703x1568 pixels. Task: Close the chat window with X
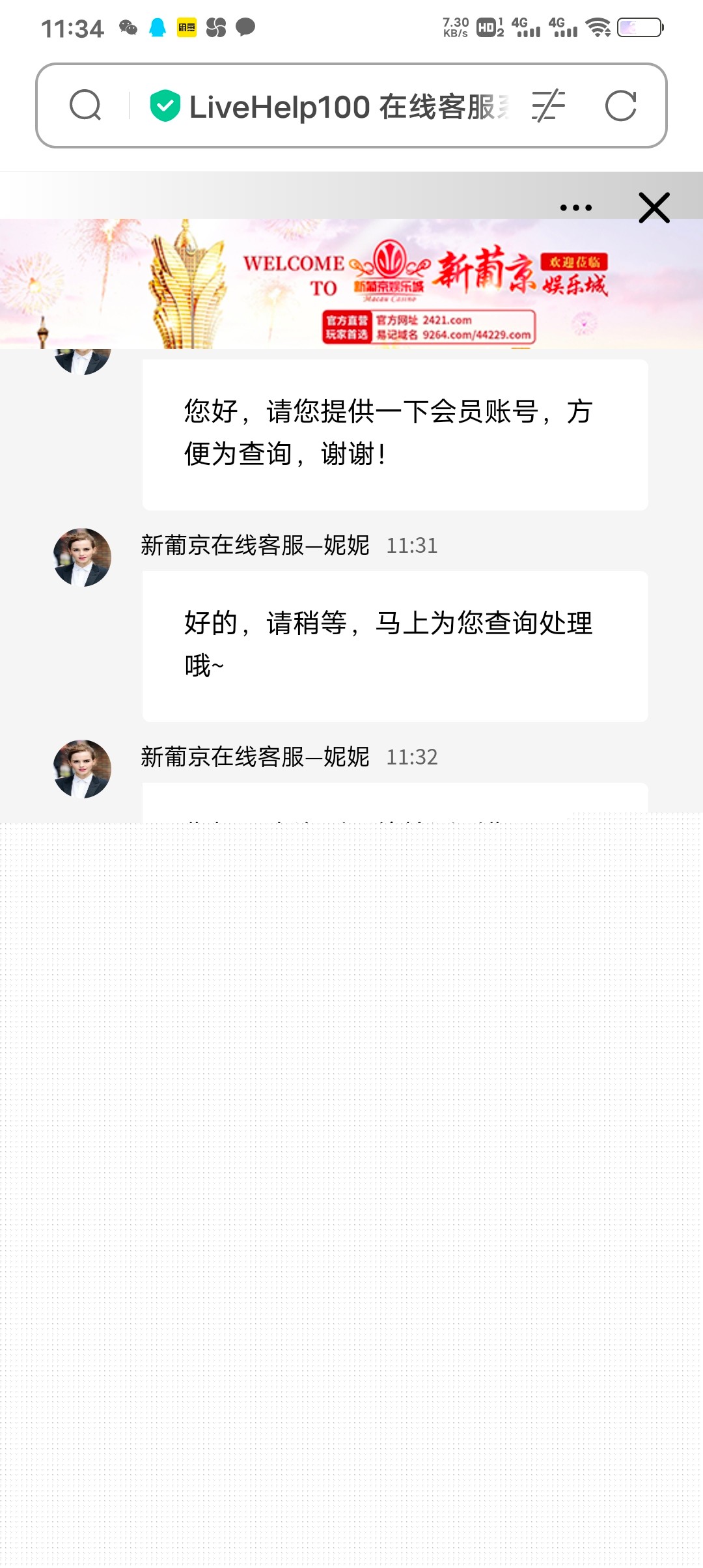pos(654,208)
